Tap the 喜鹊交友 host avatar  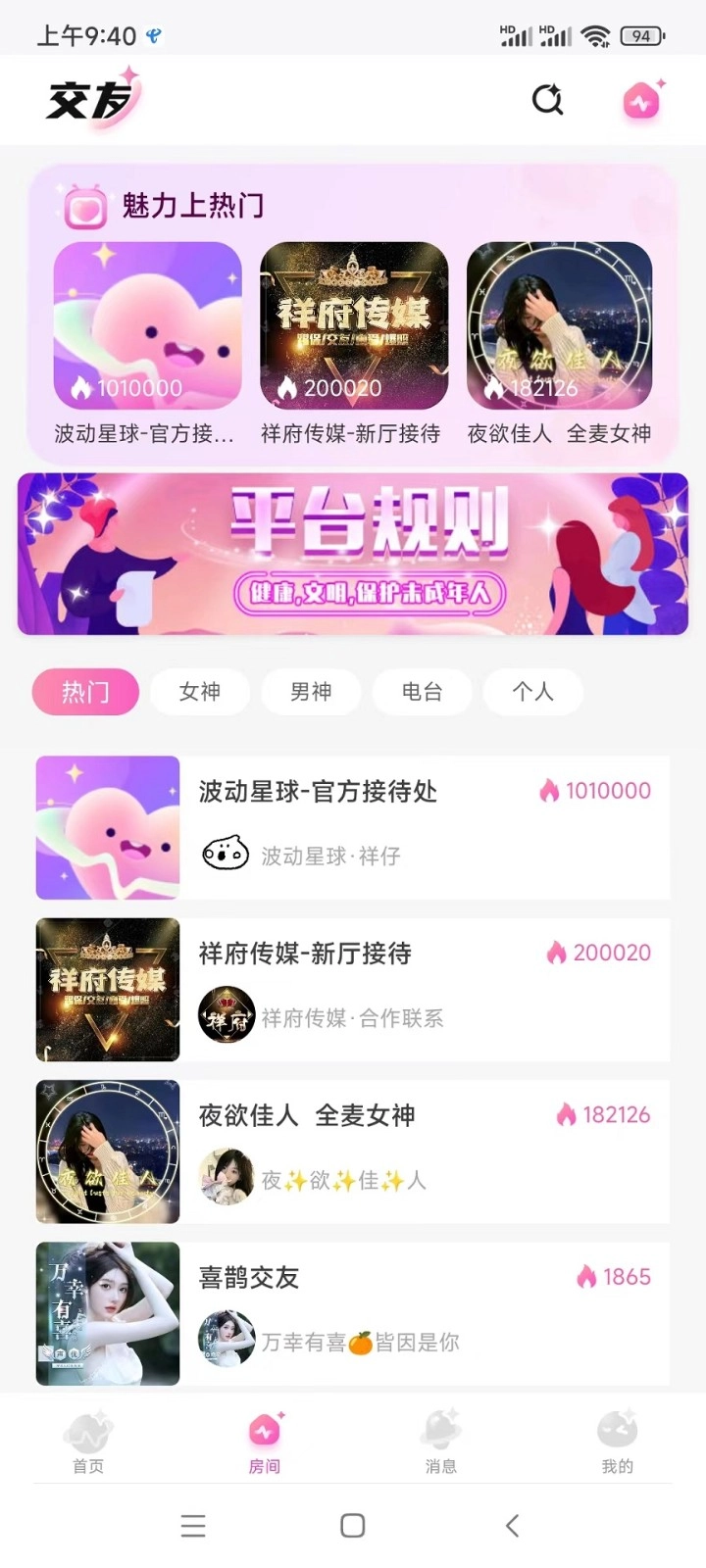coord(226,1341)
